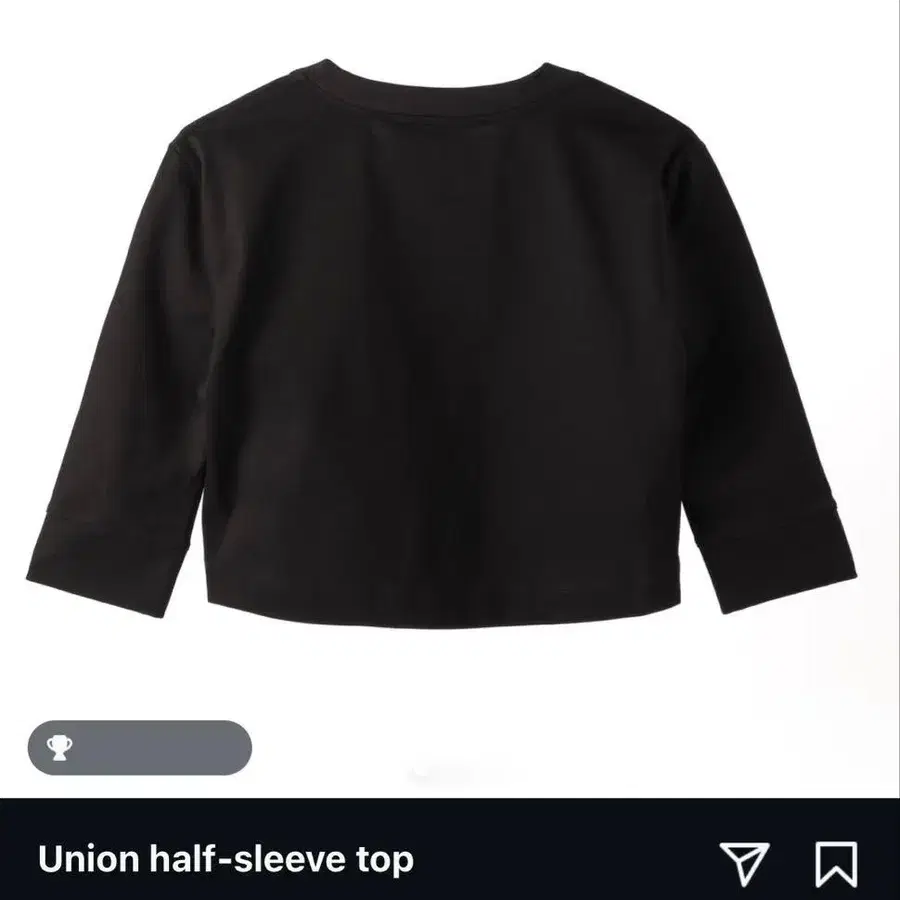Tap the trophy badge chip

click(139, 747)
